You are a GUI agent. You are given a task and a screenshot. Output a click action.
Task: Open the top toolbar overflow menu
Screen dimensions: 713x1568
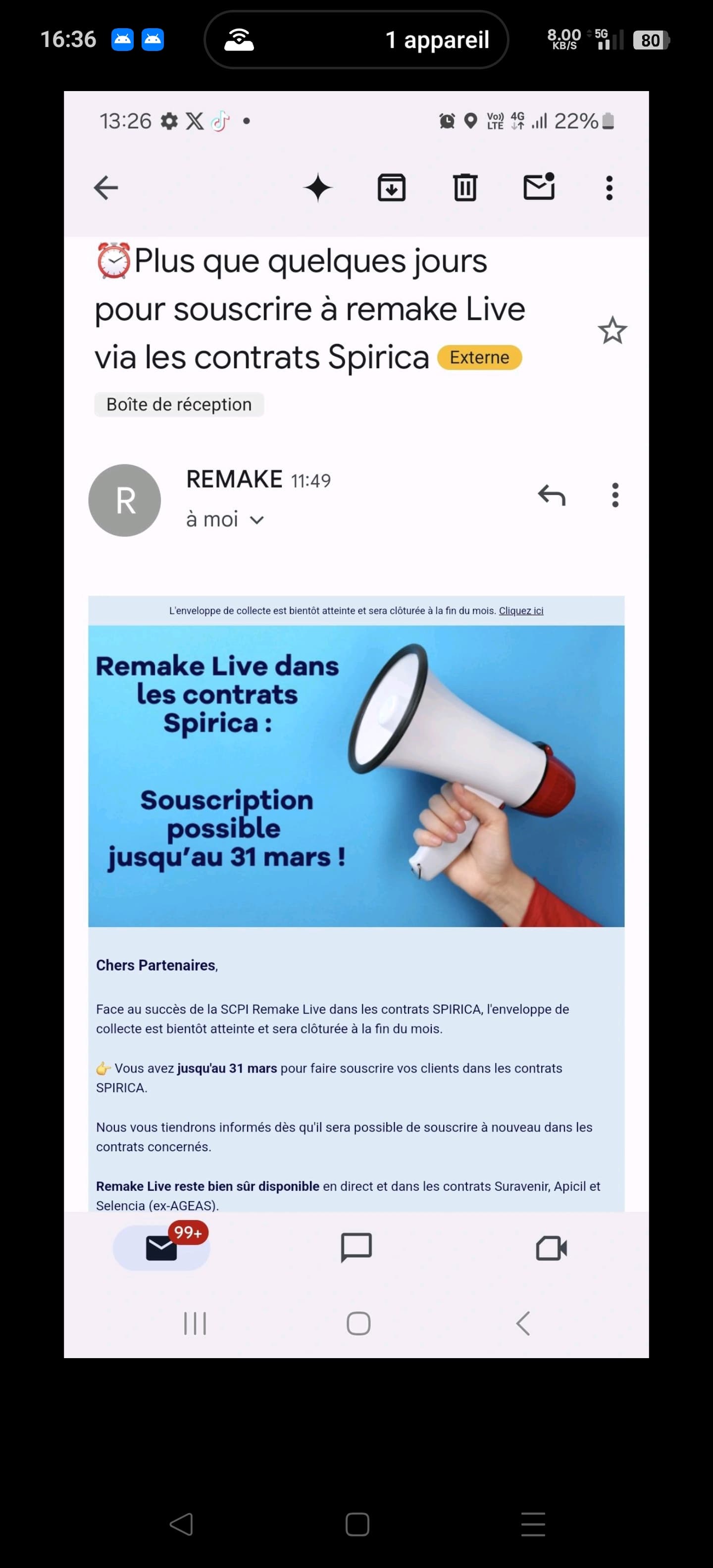(x=609, y=188)
